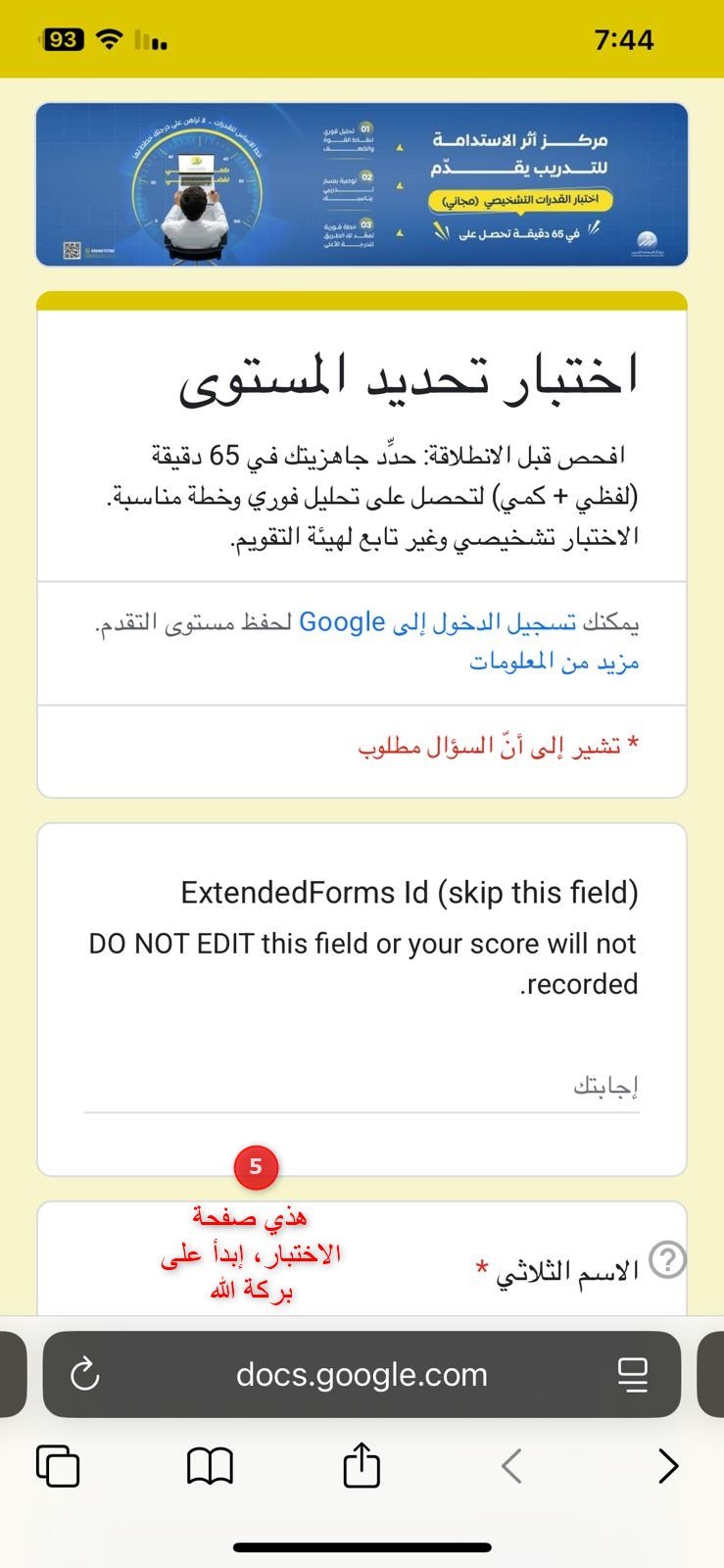Reload the page in Safari
Screen dimensions: 724x1568
(85, 1374)
